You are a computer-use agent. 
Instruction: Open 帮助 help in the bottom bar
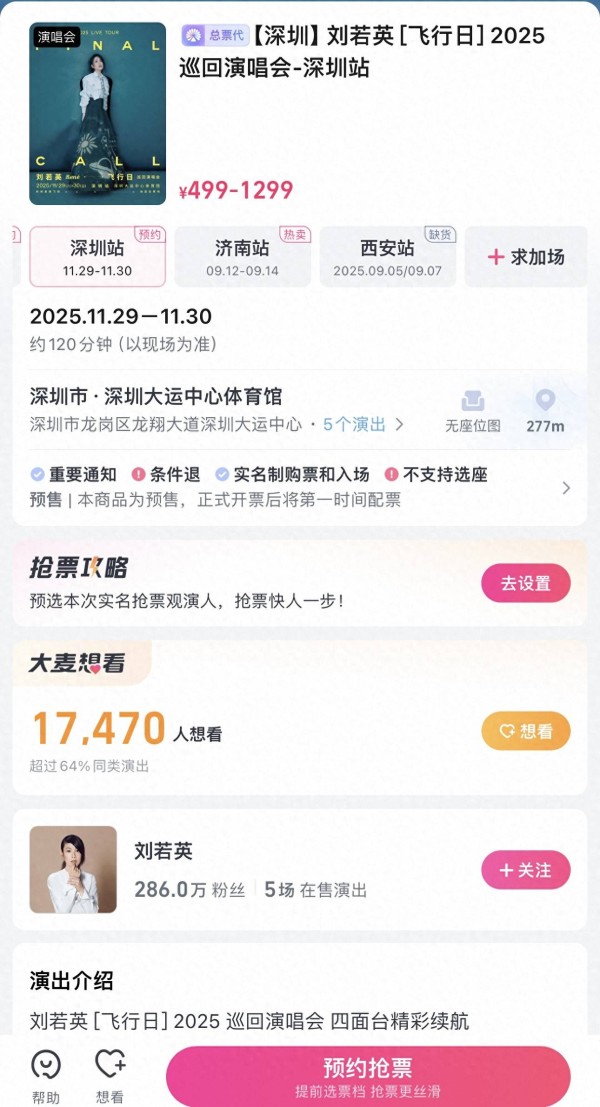45,1077
